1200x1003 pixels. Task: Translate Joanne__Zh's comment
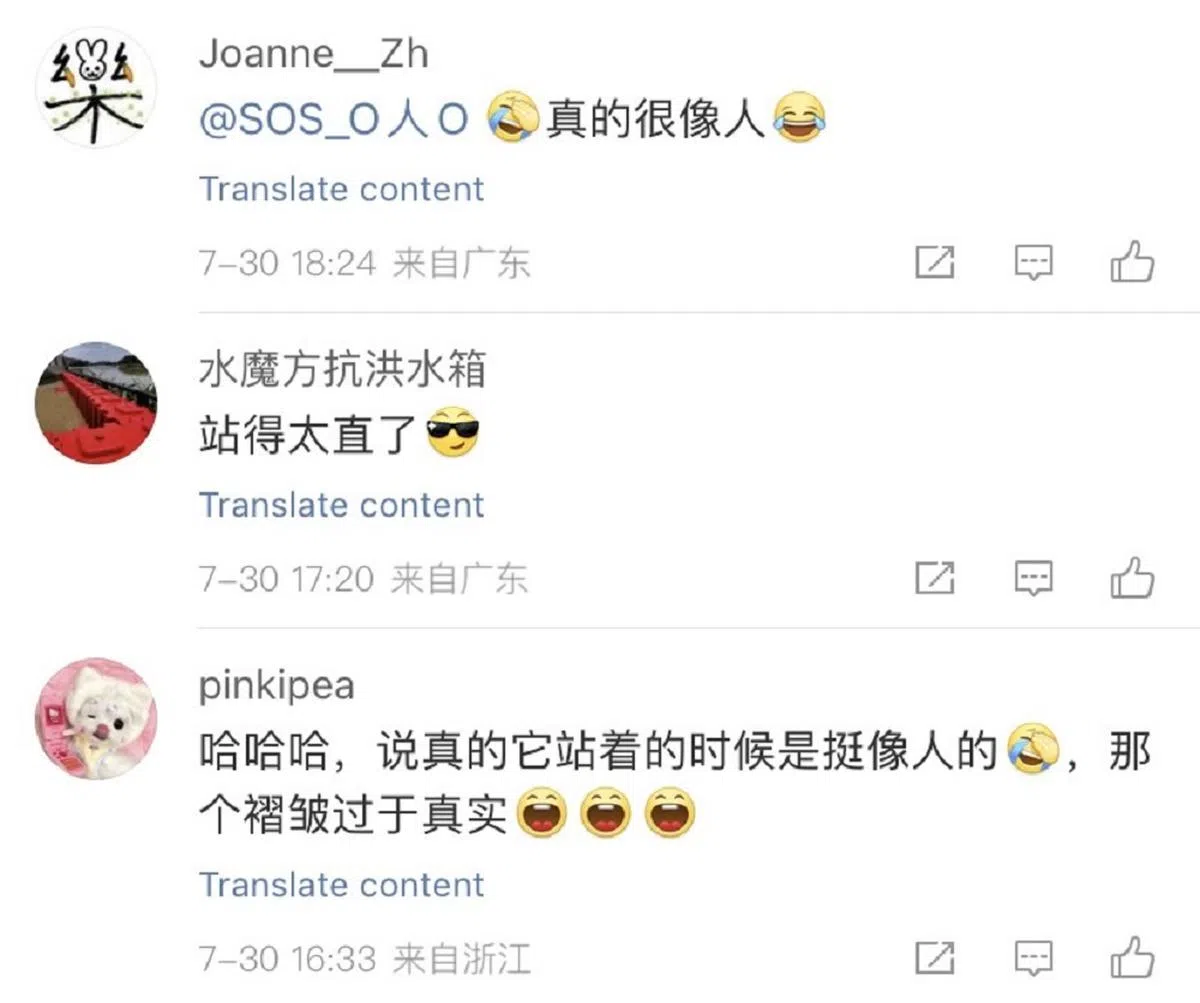[x=341, y=189]
